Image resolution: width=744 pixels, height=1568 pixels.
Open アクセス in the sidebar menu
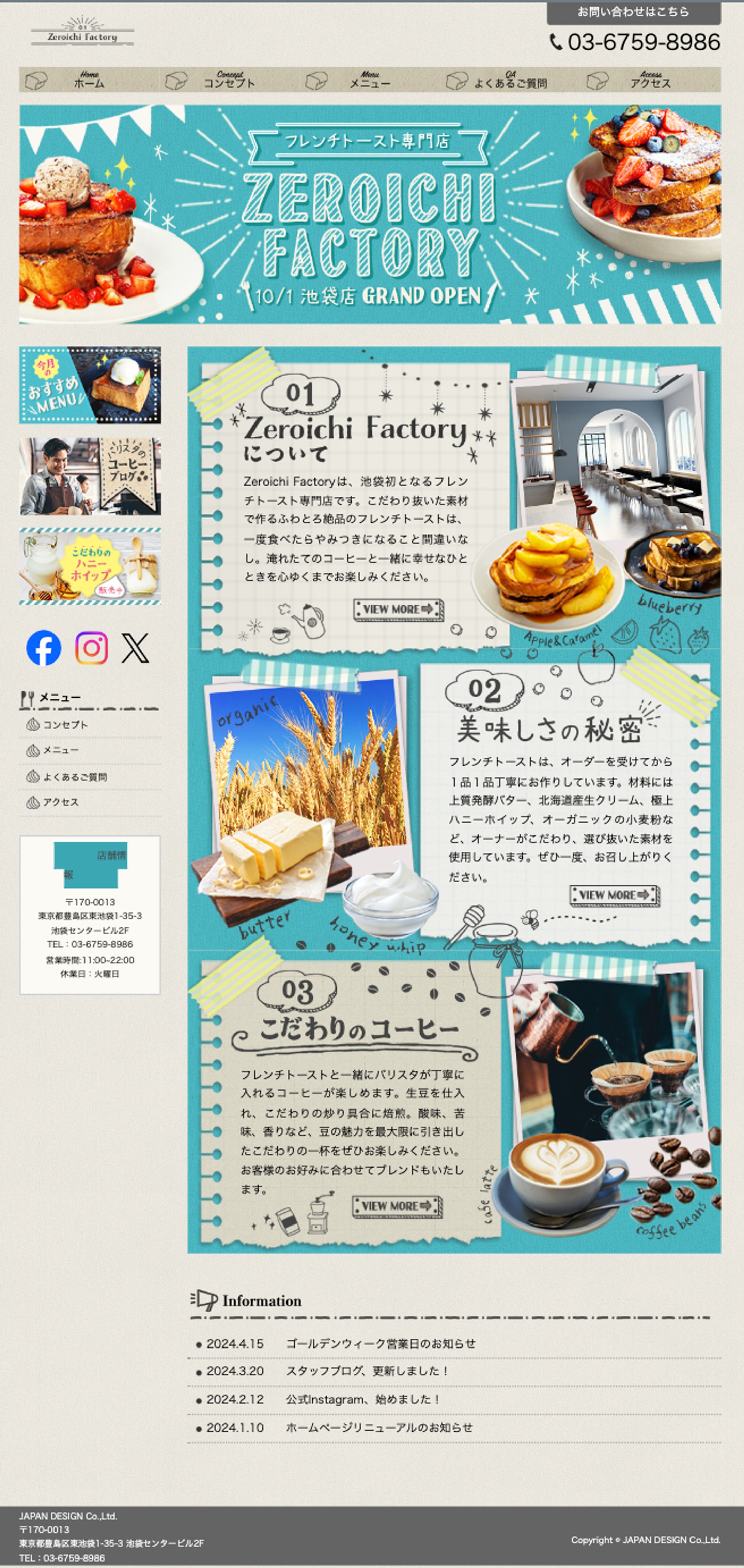61,802
